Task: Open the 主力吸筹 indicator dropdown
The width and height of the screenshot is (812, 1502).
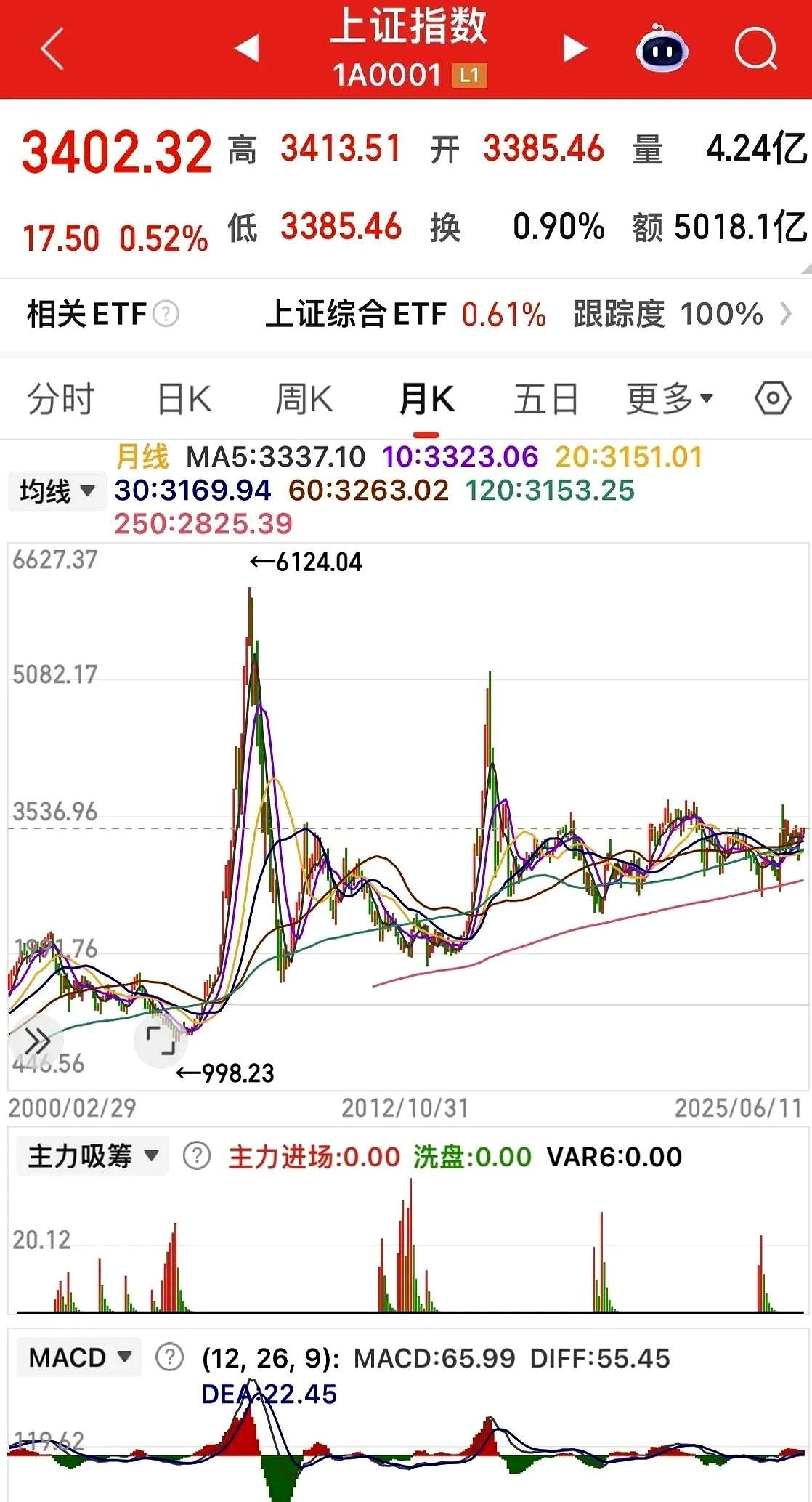Action: [x=92, y=1155]
